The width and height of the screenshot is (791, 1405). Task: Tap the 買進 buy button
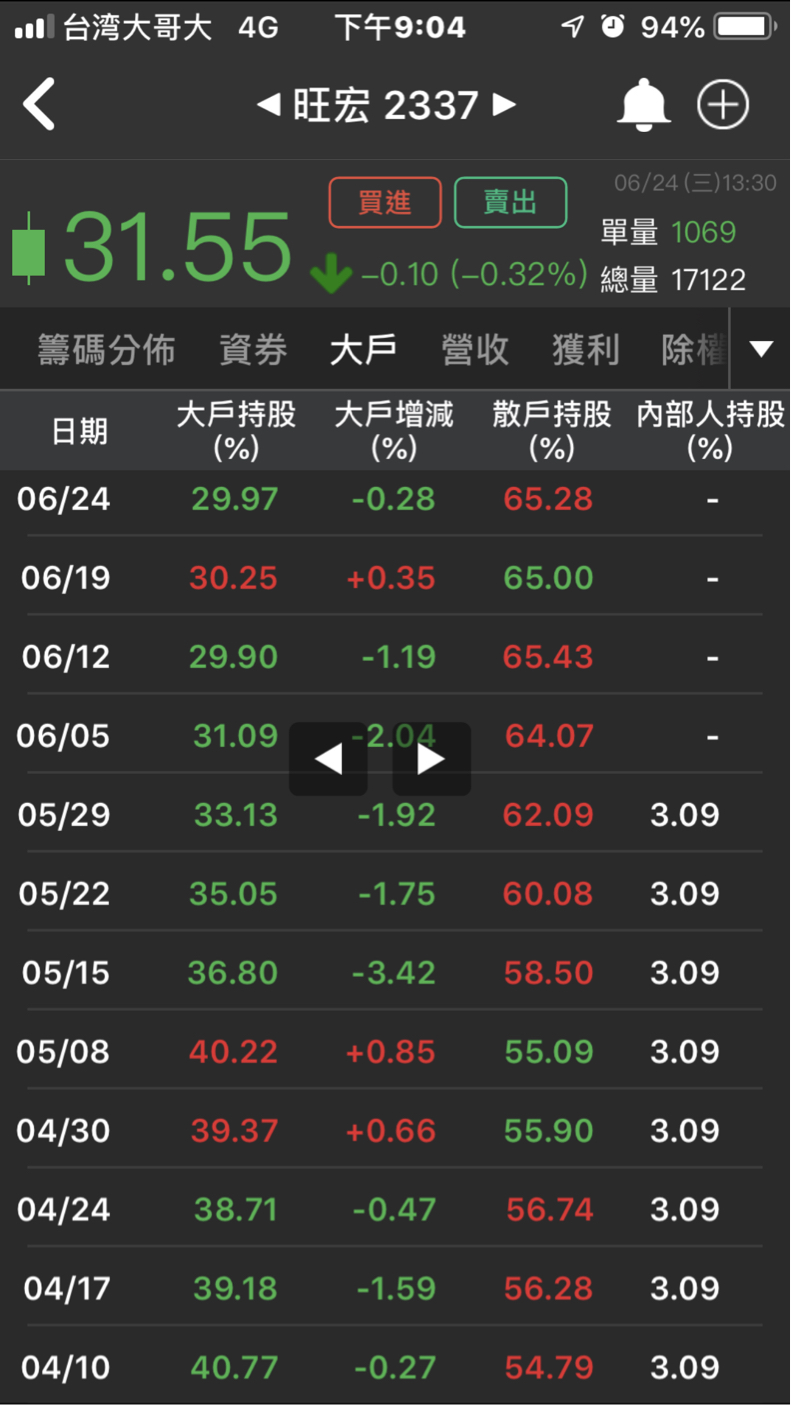pyautogui.click(x=385, y=203)
